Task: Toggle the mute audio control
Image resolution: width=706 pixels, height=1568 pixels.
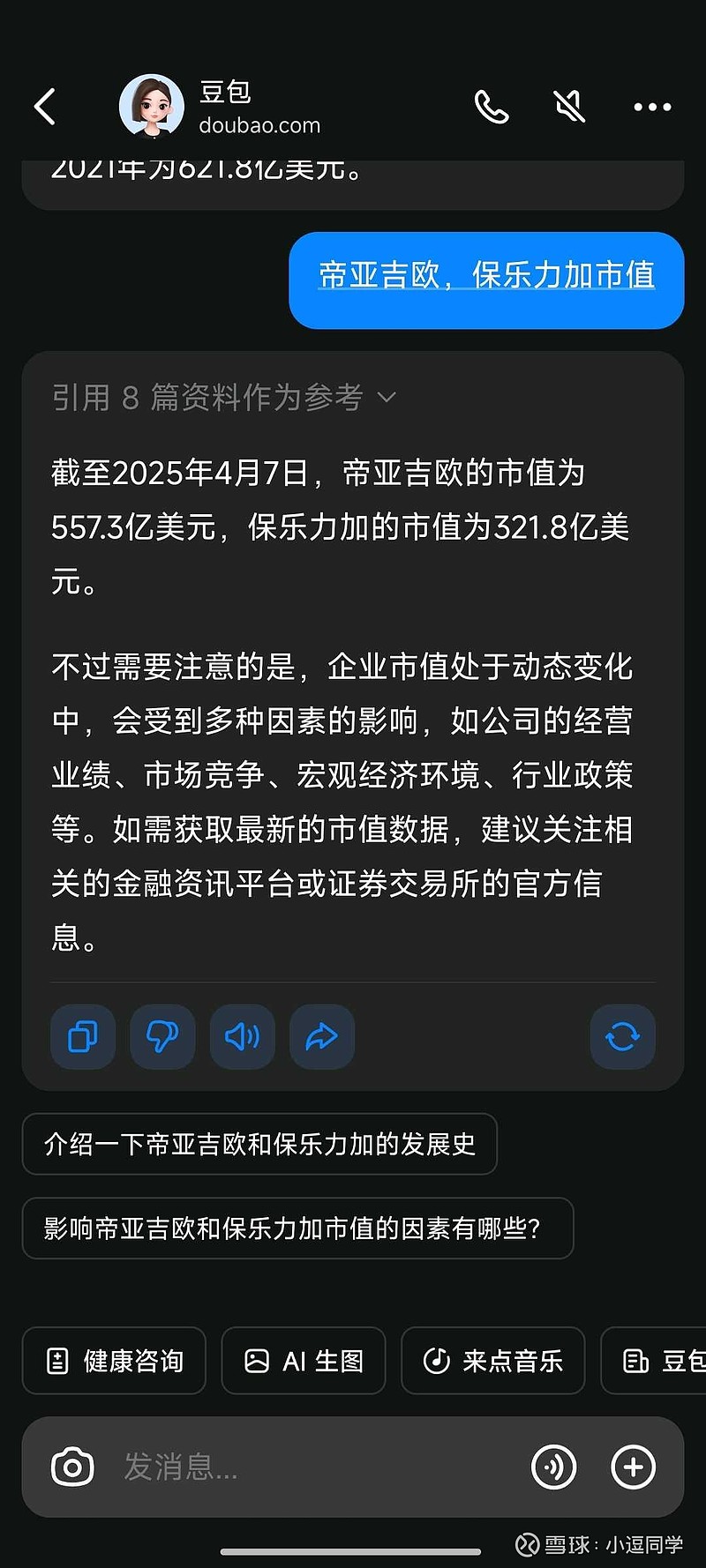Action: click(569, 106)
